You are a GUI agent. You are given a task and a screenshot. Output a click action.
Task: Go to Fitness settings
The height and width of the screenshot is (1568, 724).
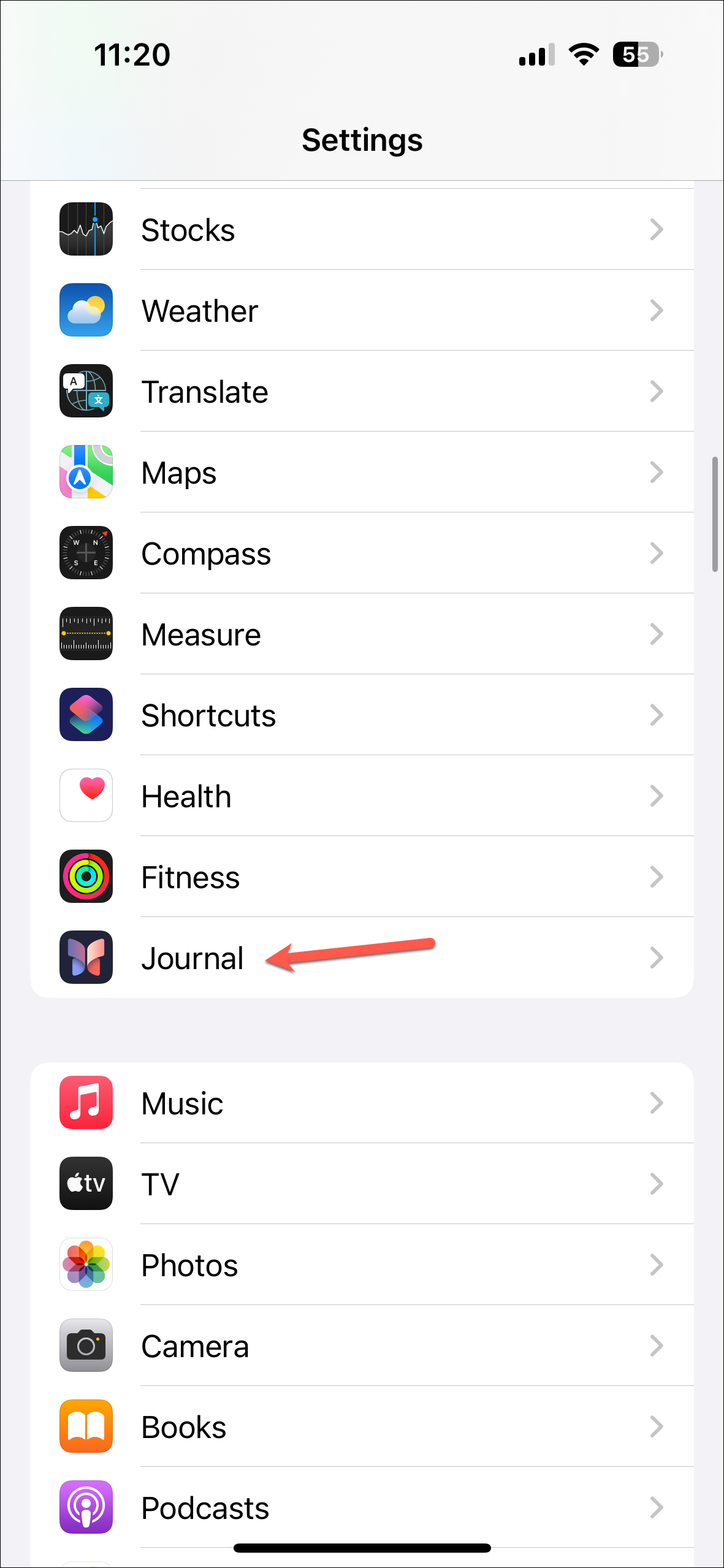coord(362,877)
